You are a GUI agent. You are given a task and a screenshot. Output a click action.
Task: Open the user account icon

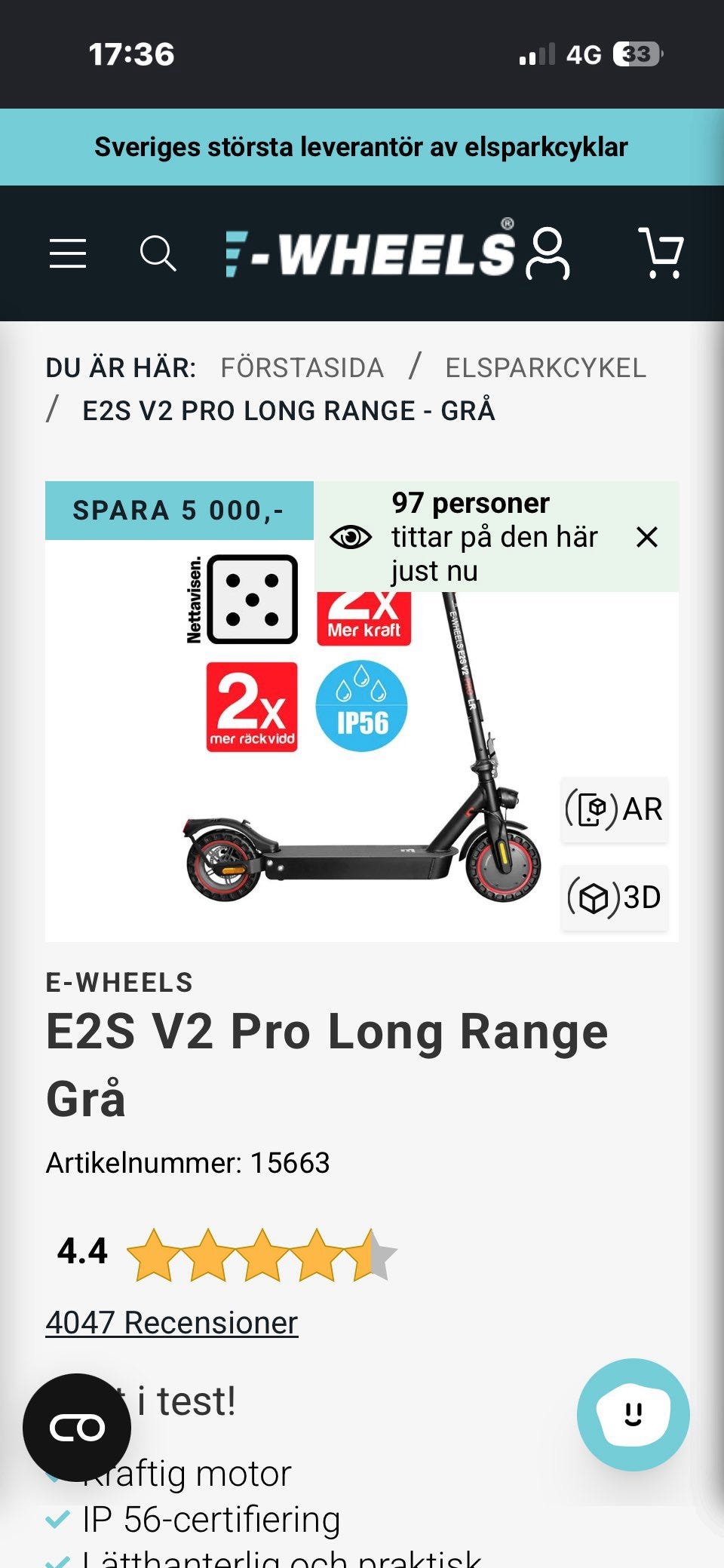(548, 253)
